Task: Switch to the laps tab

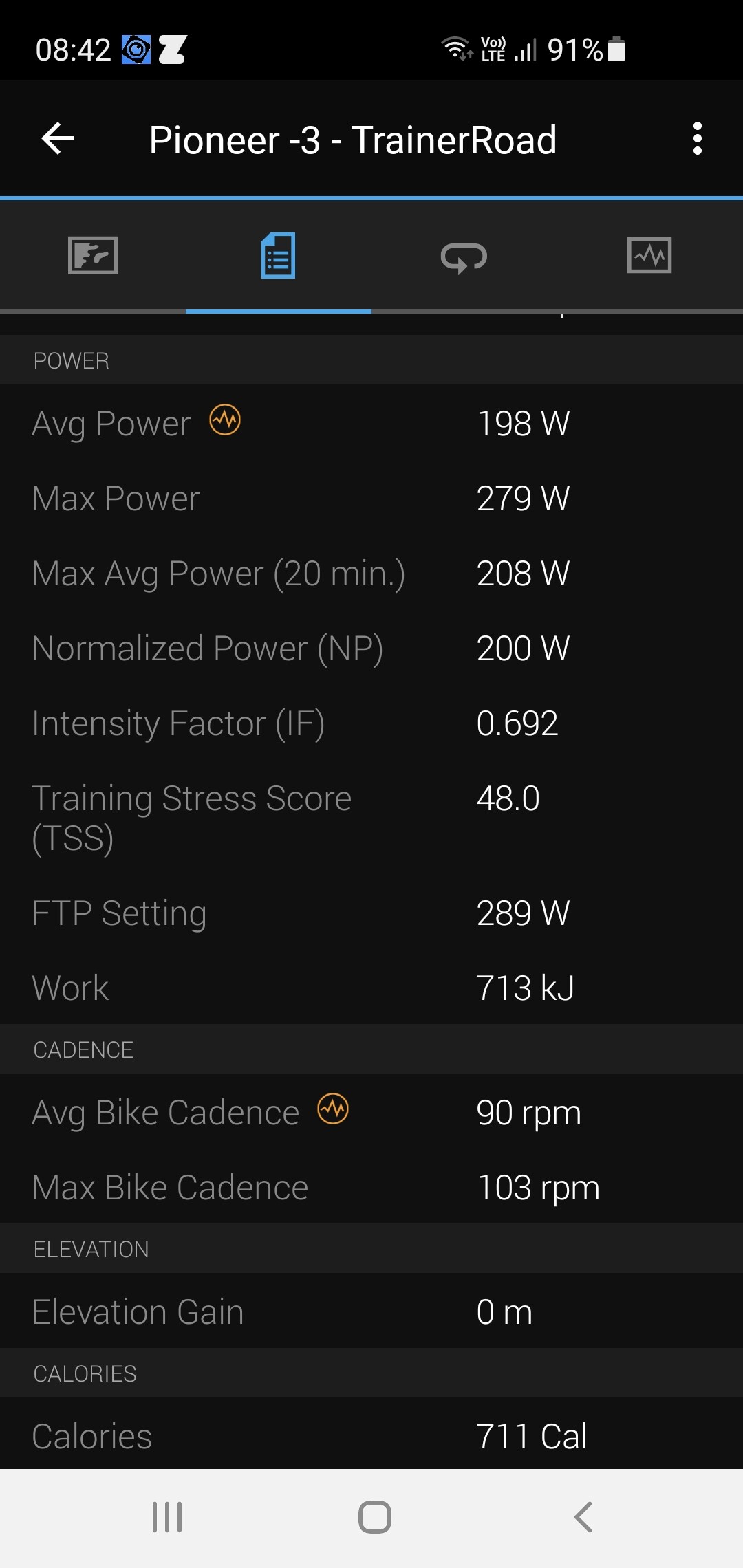Action: click(464, 257)
